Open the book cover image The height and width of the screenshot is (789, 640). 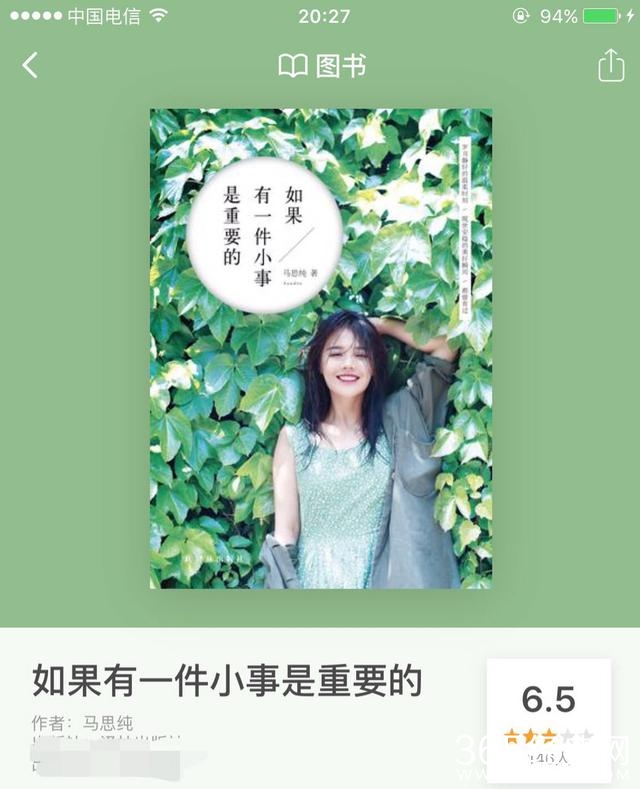[x=320, y=348]
